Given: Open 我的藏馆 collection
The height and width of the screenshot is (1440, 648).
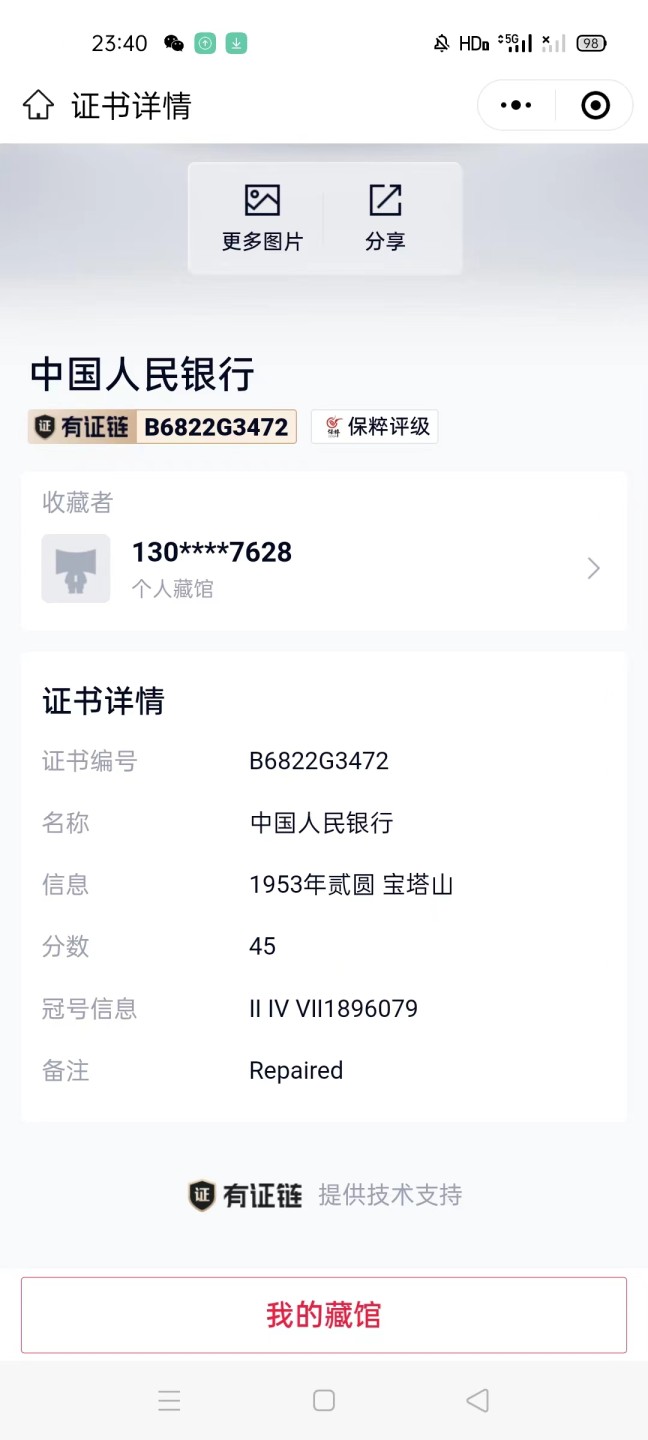Looking at the screenshot, I should click(324, 1314).
